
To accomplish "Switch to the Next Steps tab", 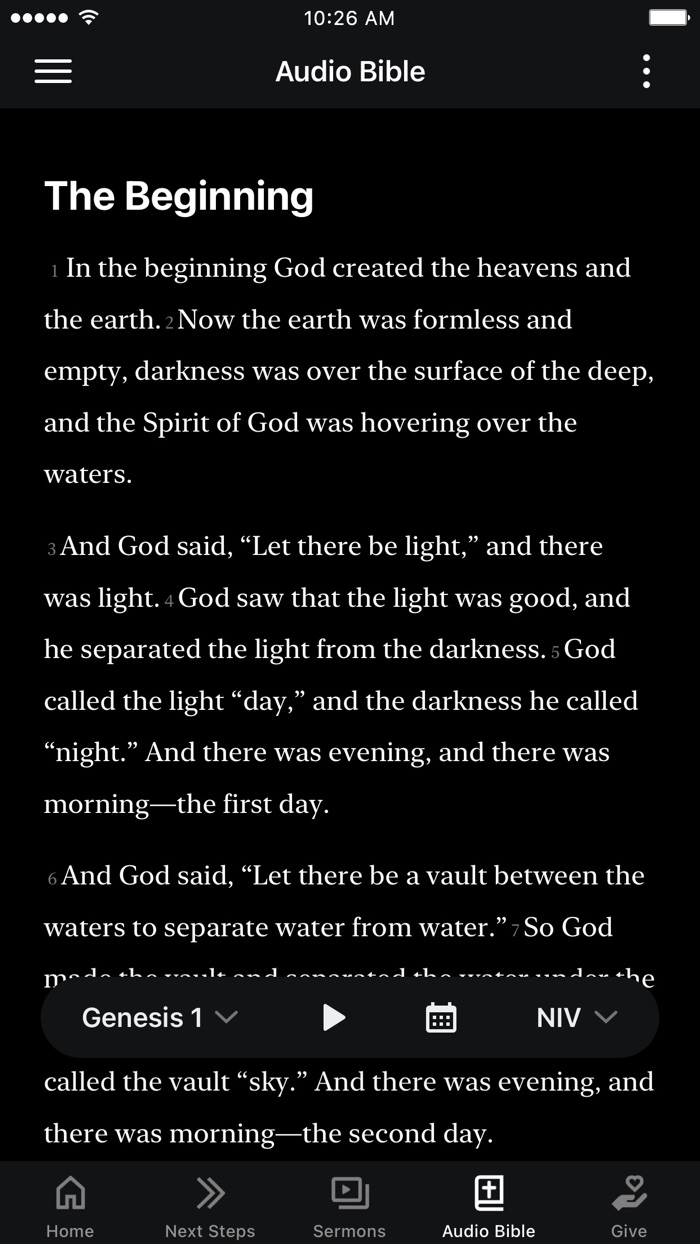I will click(x=210, y=1205).
